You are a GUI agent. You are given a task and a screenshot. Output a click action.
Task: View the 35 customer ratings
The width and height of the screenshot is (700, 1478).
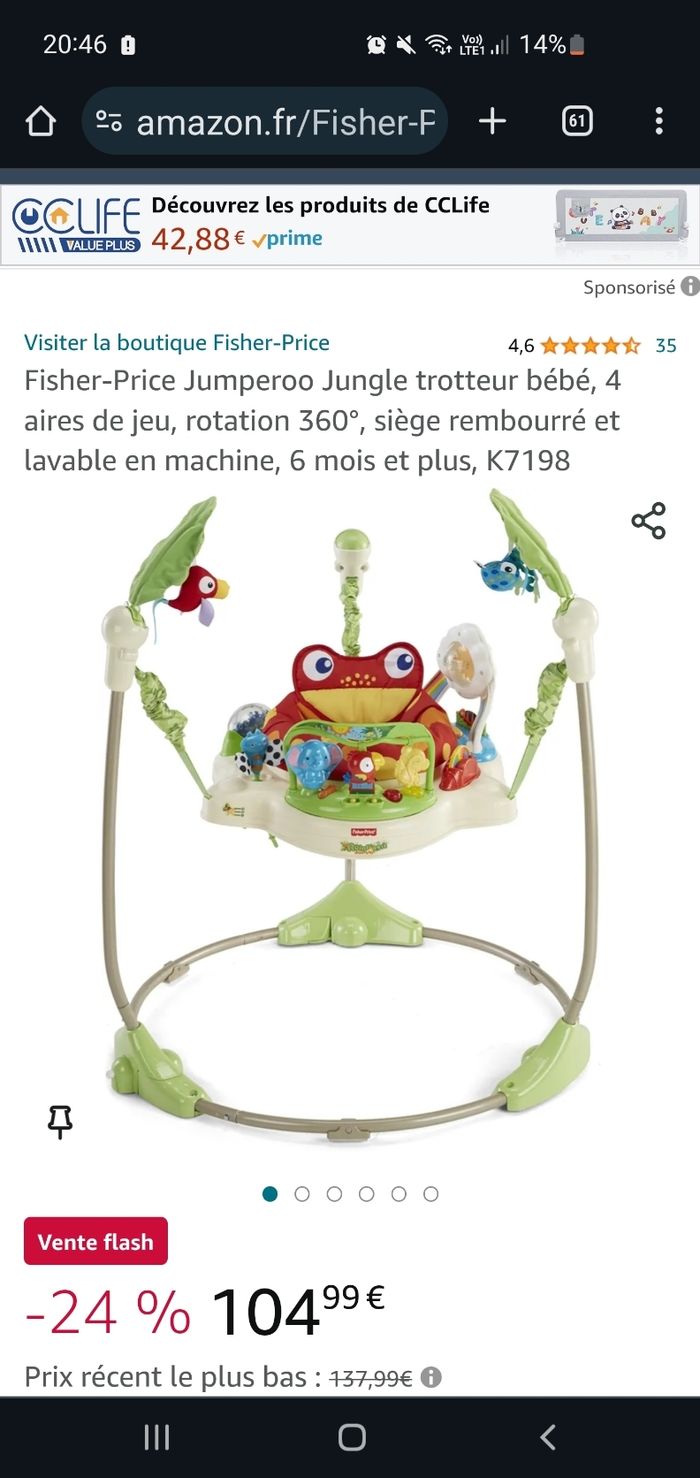tap(665, 346)
